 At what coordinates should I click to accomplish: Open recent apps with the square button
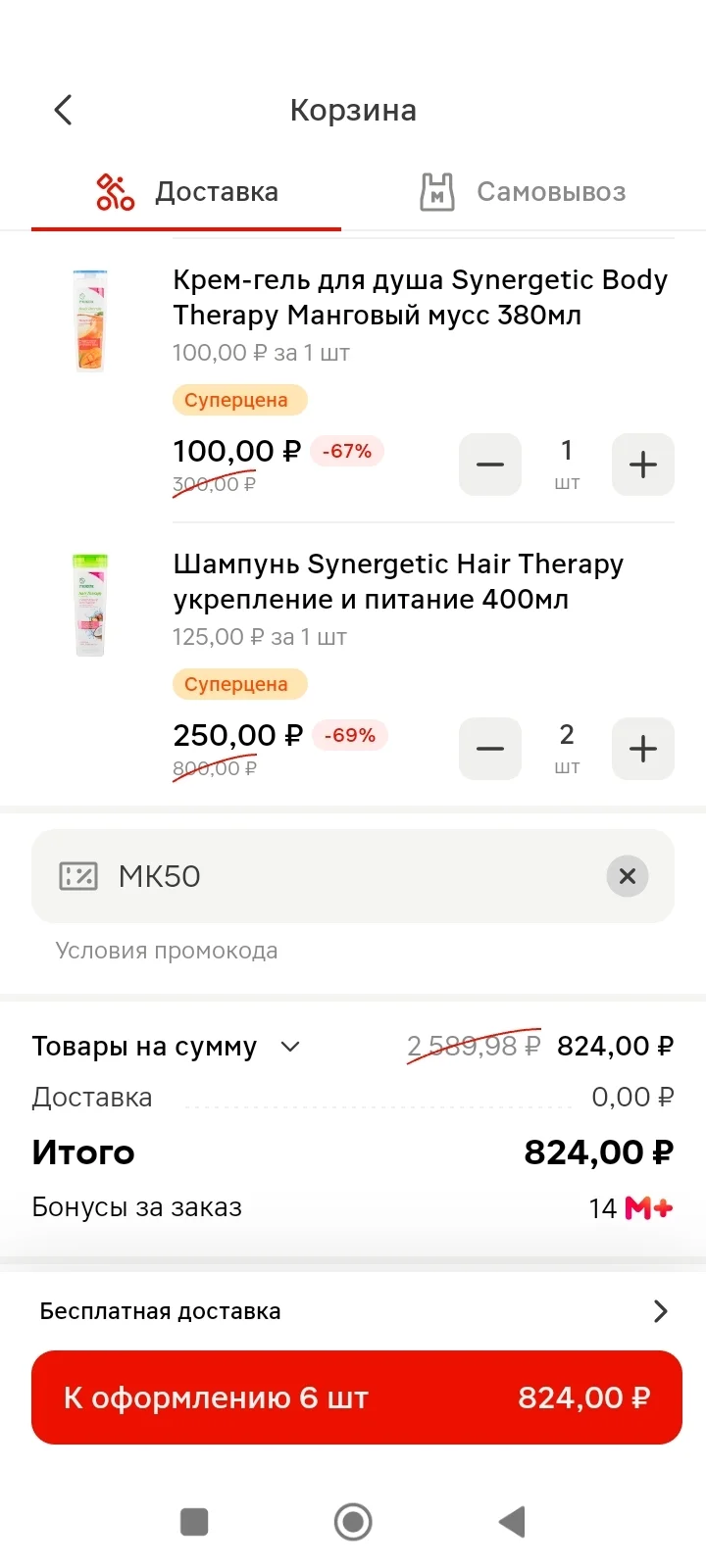[194, 1522]
